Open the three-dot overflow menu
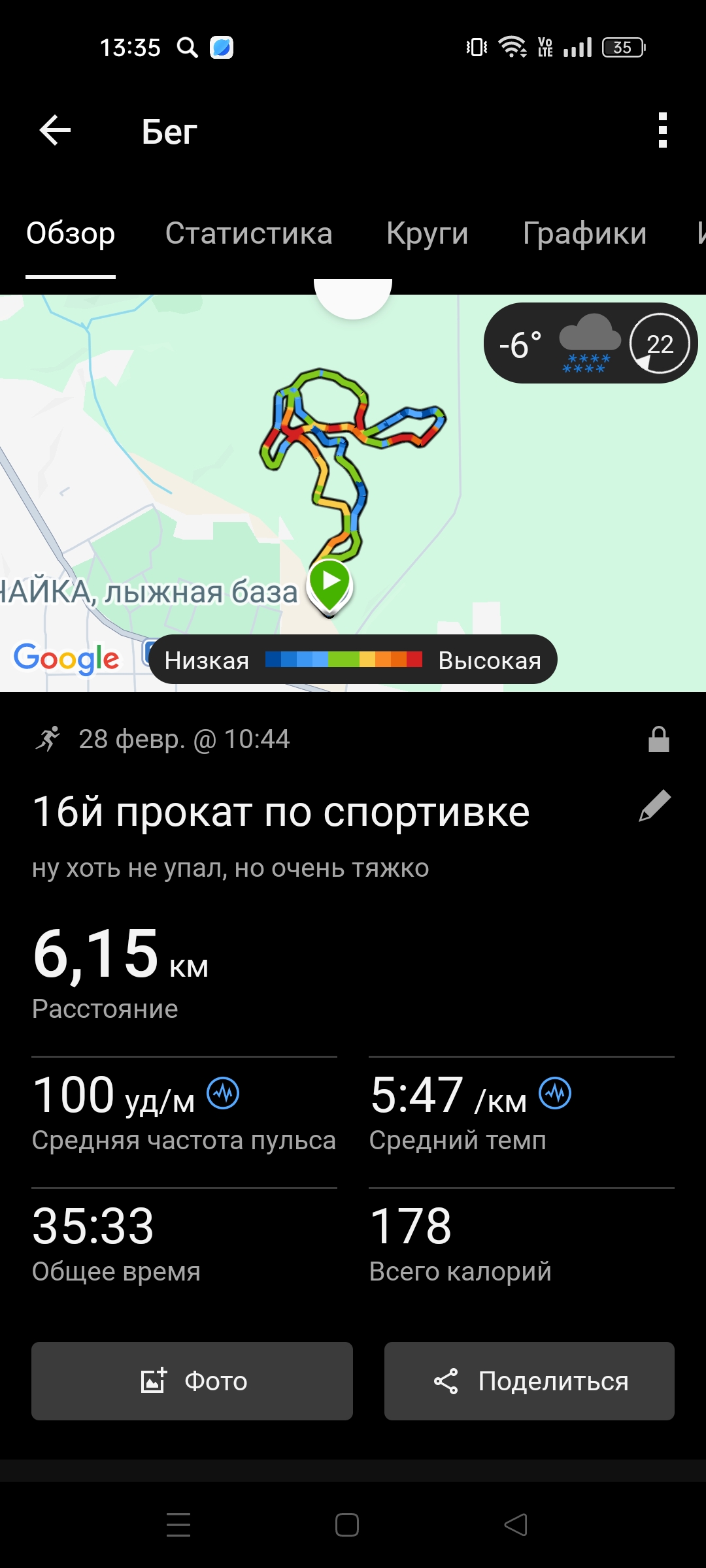 coord(662,131)
